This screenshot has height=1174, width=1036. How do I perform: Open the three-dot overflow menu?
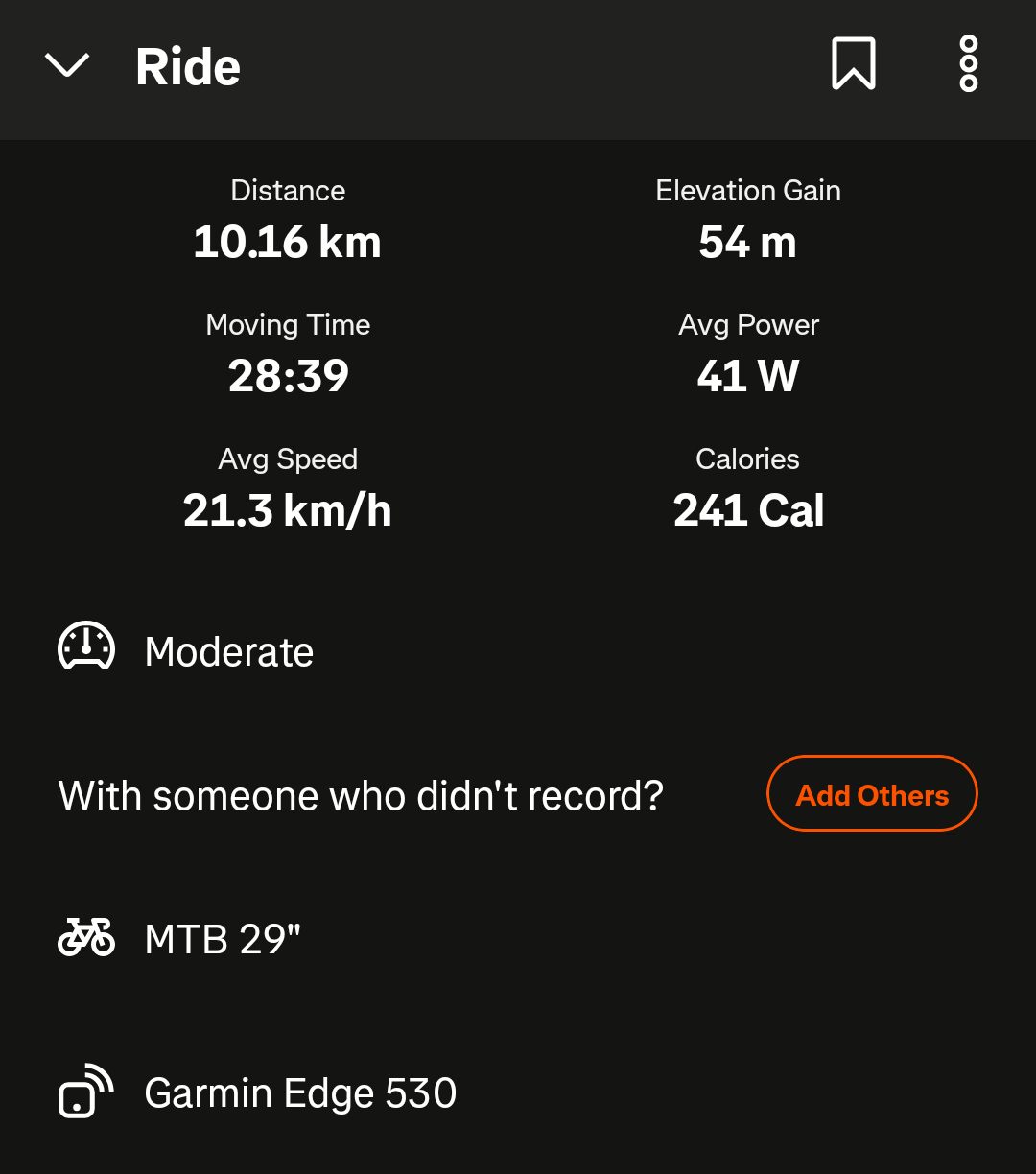click(x=968, y=63)
